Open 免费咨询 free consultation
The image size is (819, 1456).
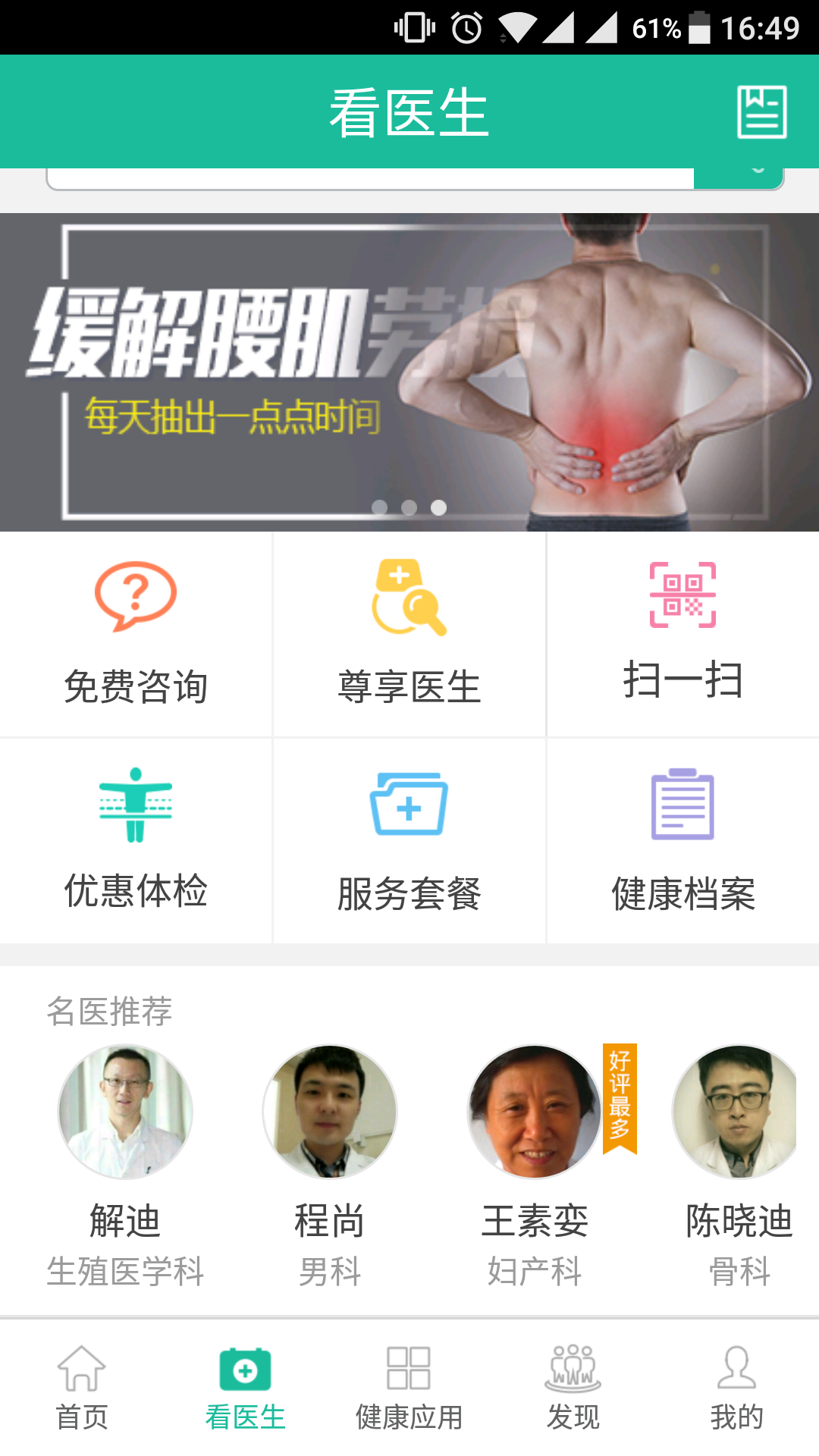click(136, 634)
